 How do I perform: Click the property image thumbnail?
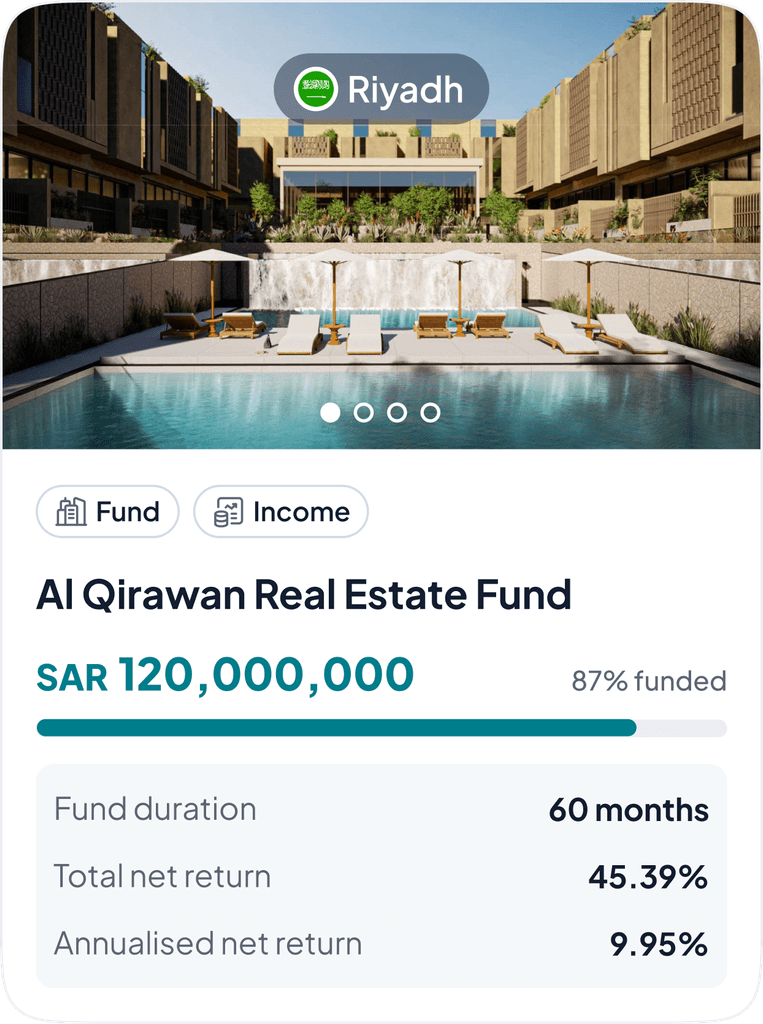tap(380, 230)
